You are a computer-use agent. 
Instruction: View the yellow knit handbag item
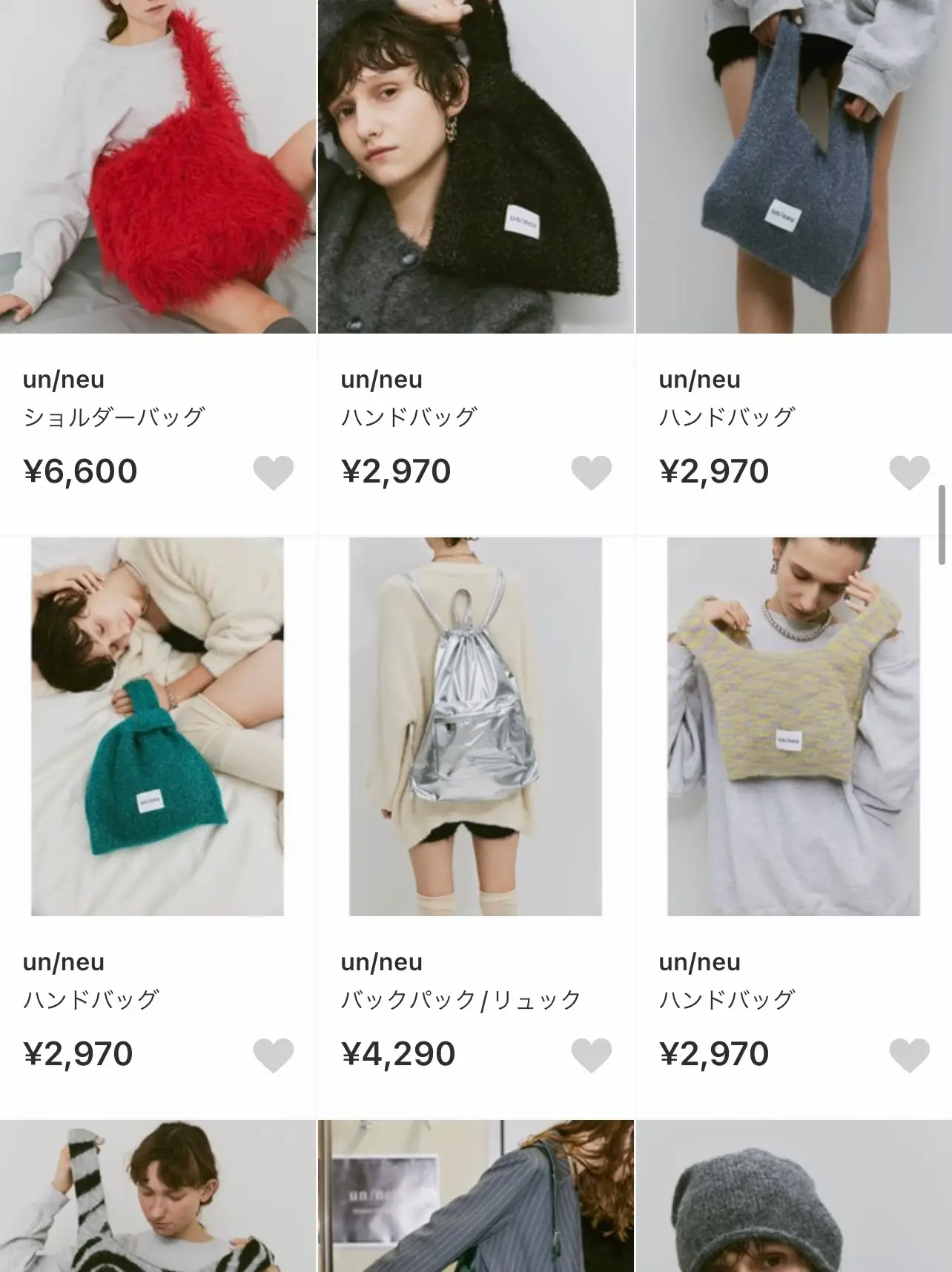[x=793, y=726]
